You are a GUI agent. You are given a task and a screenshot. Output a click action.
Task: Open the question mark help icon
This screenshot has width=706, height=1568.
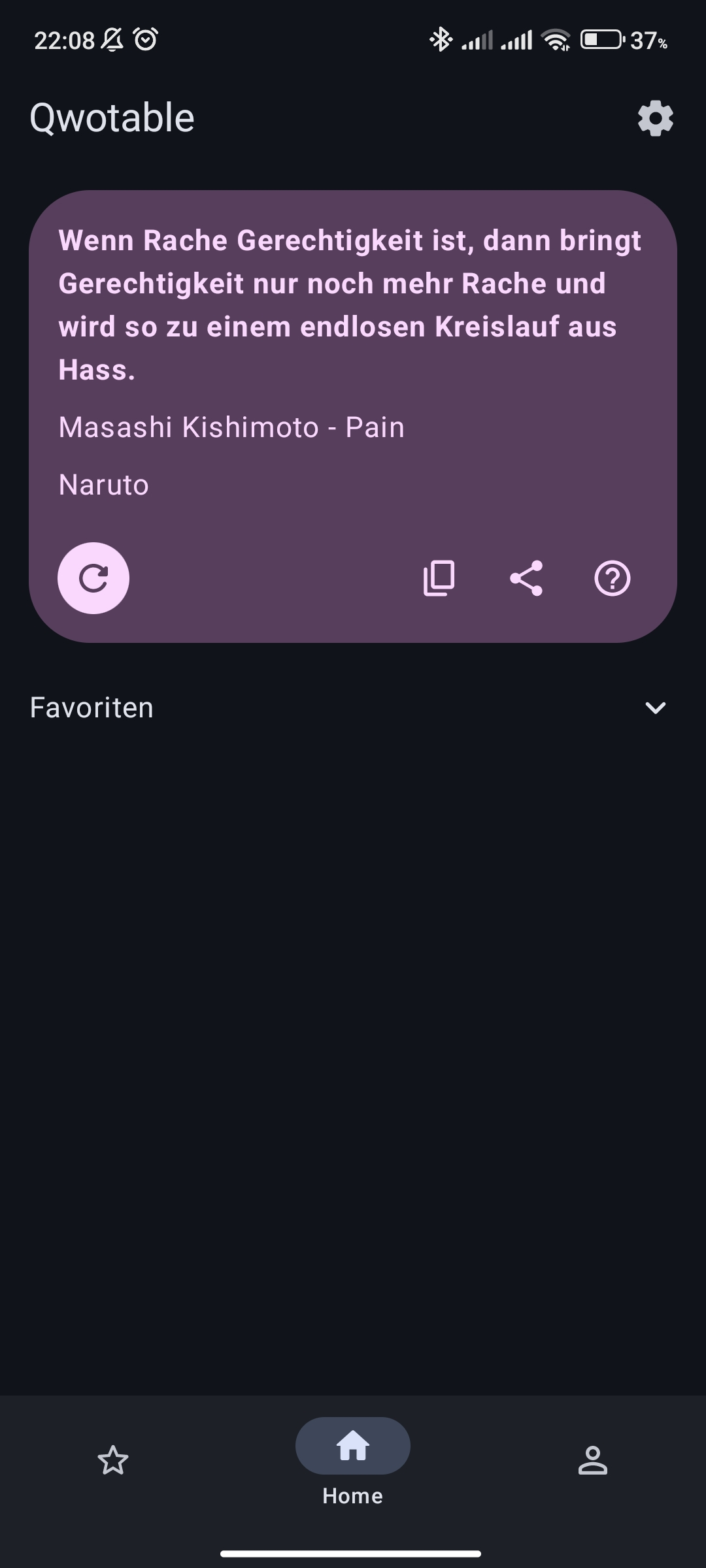coord(612,578)
